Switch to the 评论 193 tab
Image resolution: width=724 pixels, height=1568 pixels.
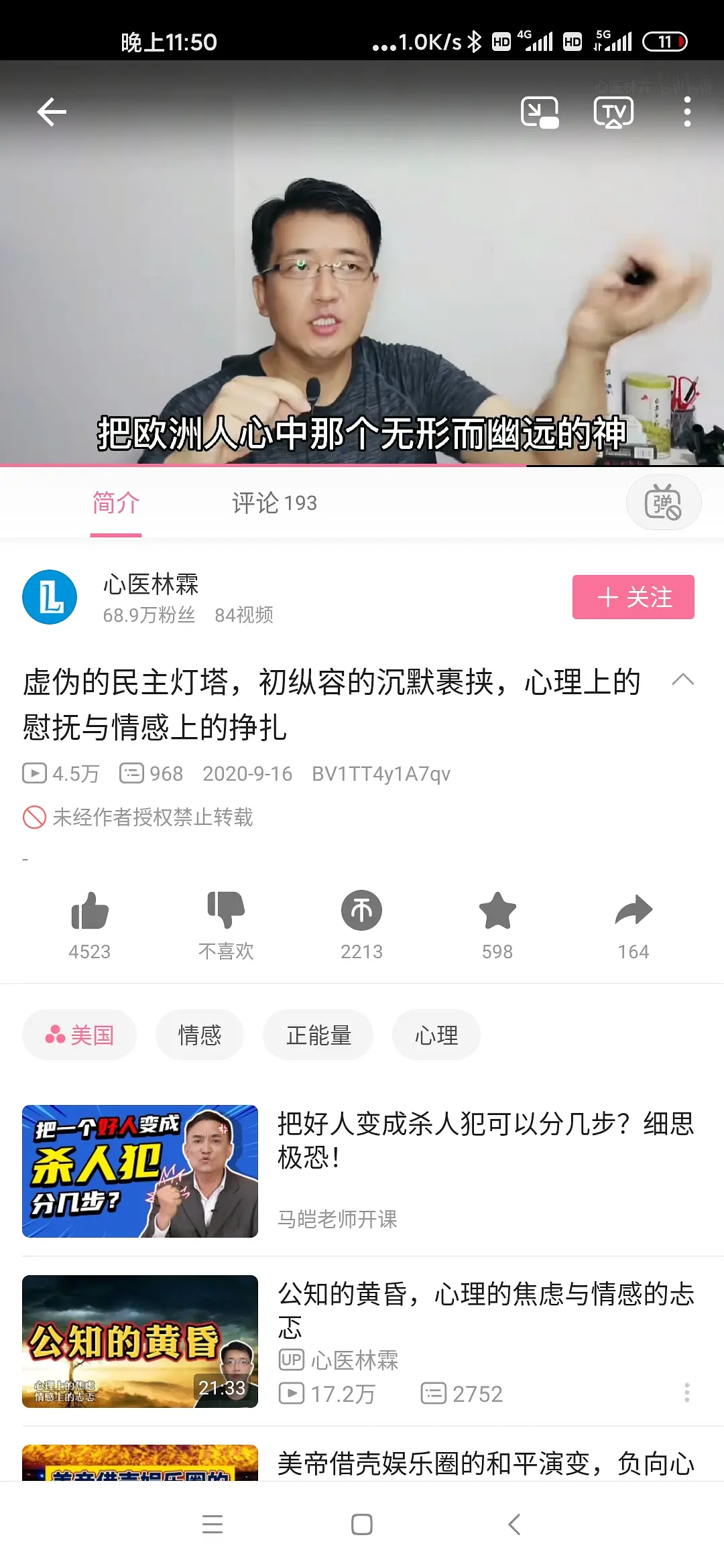coord(274,503)
